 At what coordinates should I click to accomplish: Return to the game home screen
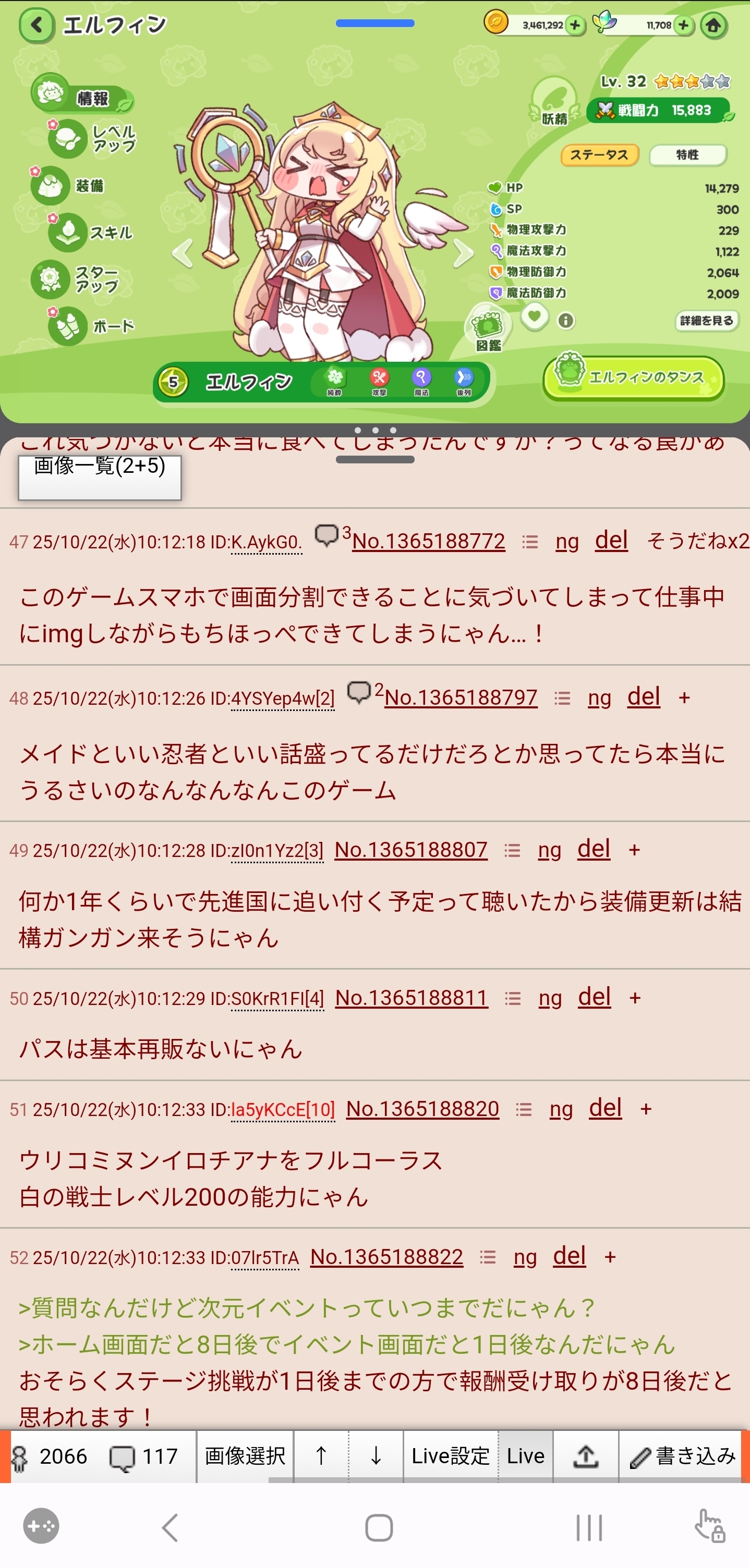(713, 26)
